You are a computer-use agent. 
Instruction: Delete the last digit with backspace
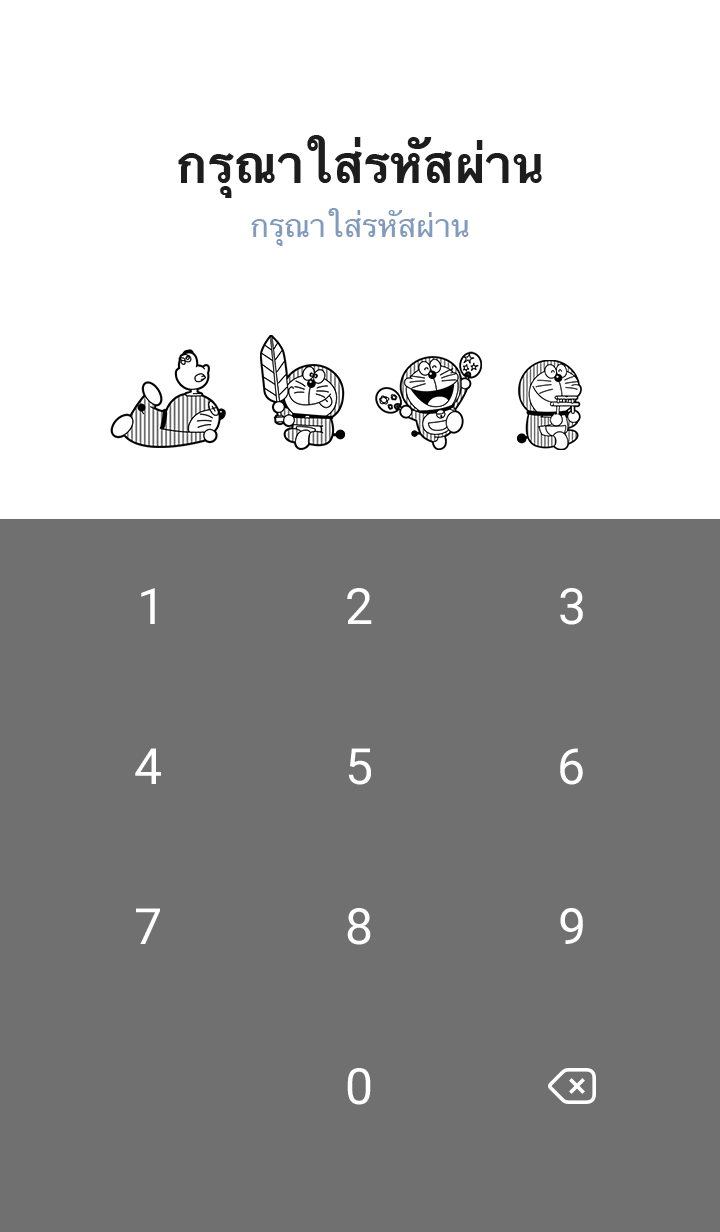tap(572, 1086)
